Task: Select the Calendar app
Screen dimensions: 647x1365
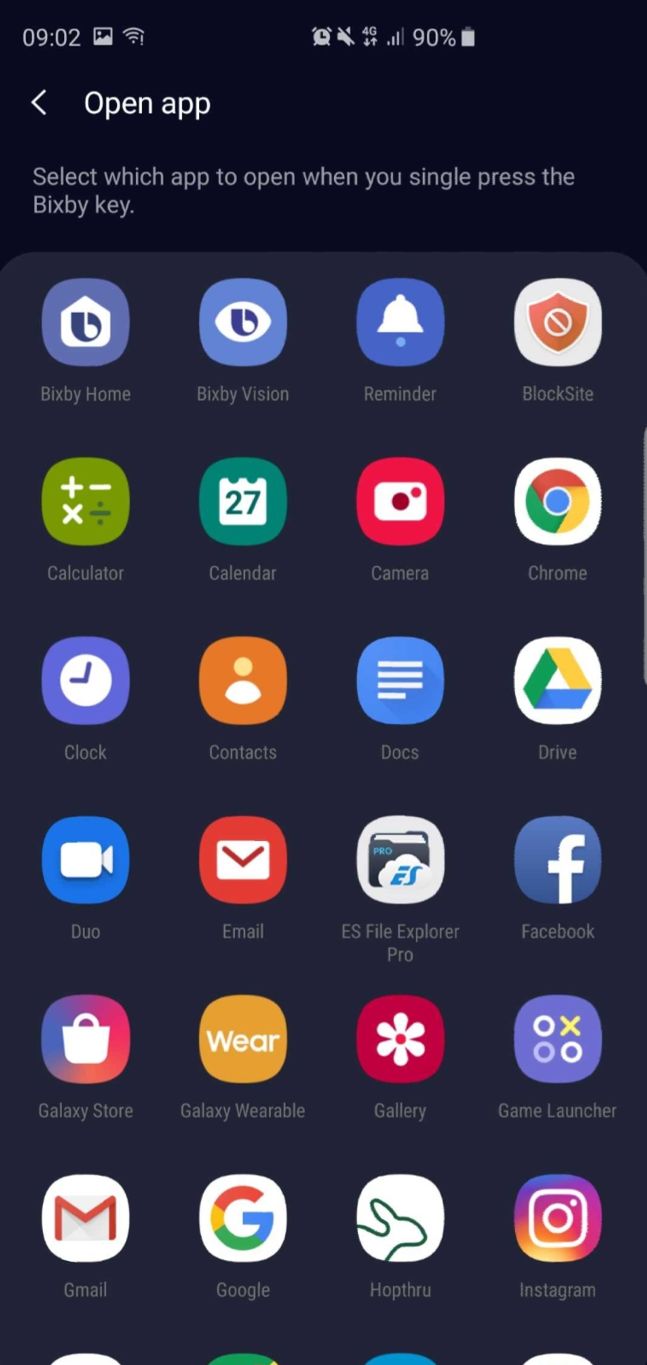Action: pyautogui.click(x=243, y=502)
